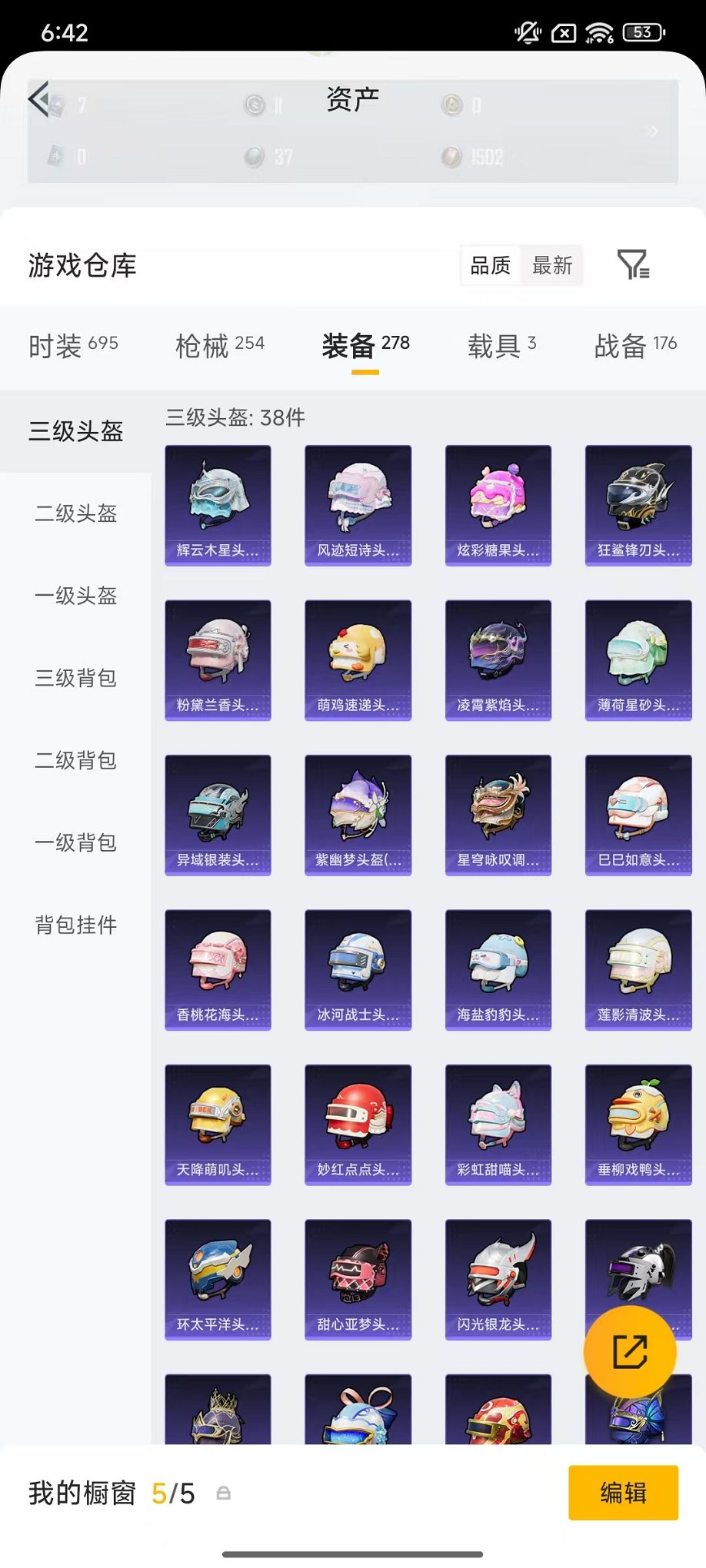Tap the lock icon next to 我的橱窗
The image size is (706, 1568).
(225, 1494)
